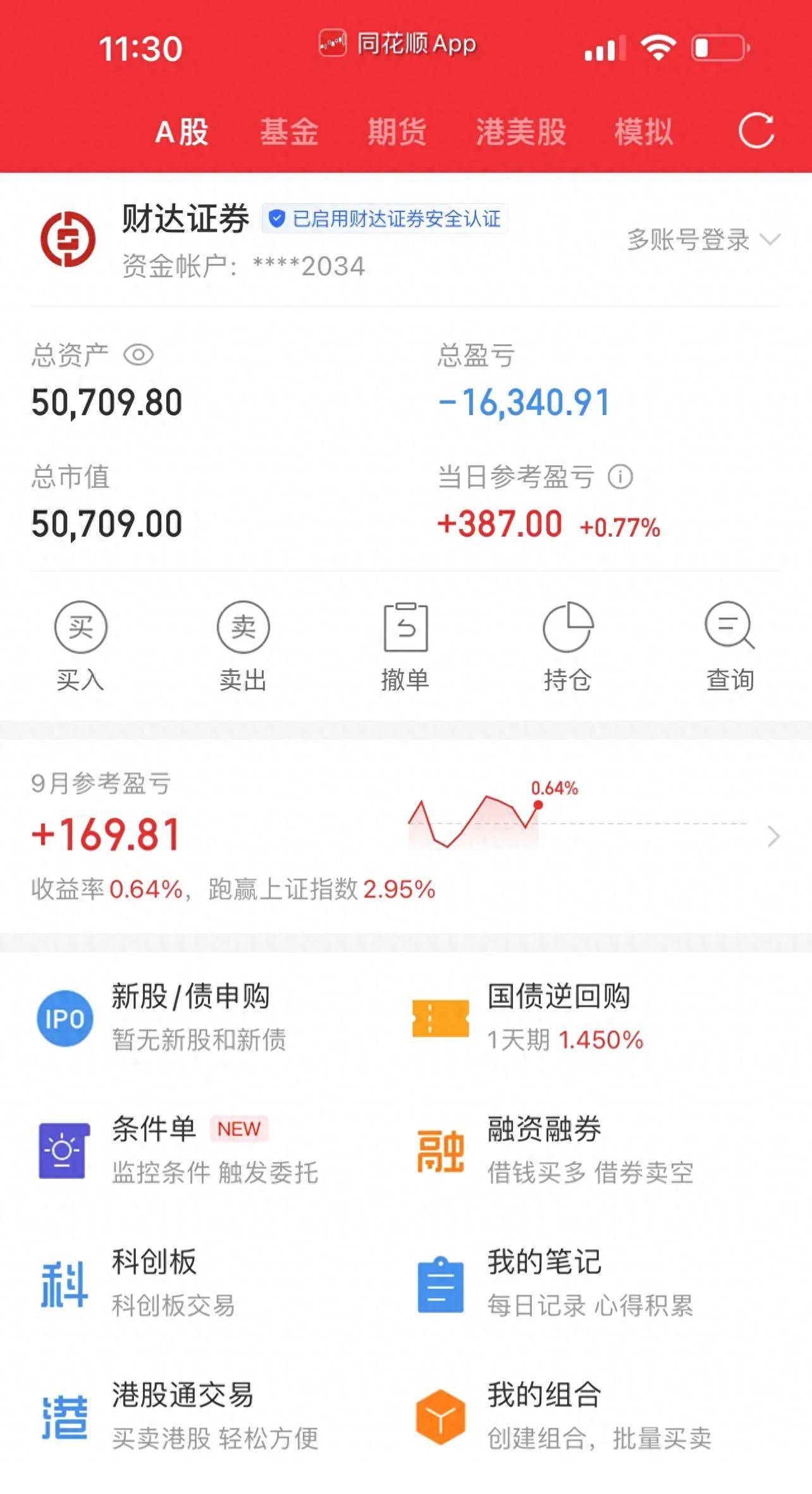The height and width of the screenshot is (1494, 812).
Task: Refresh account data with the reload icon
Action: click(x=756, y=132)
